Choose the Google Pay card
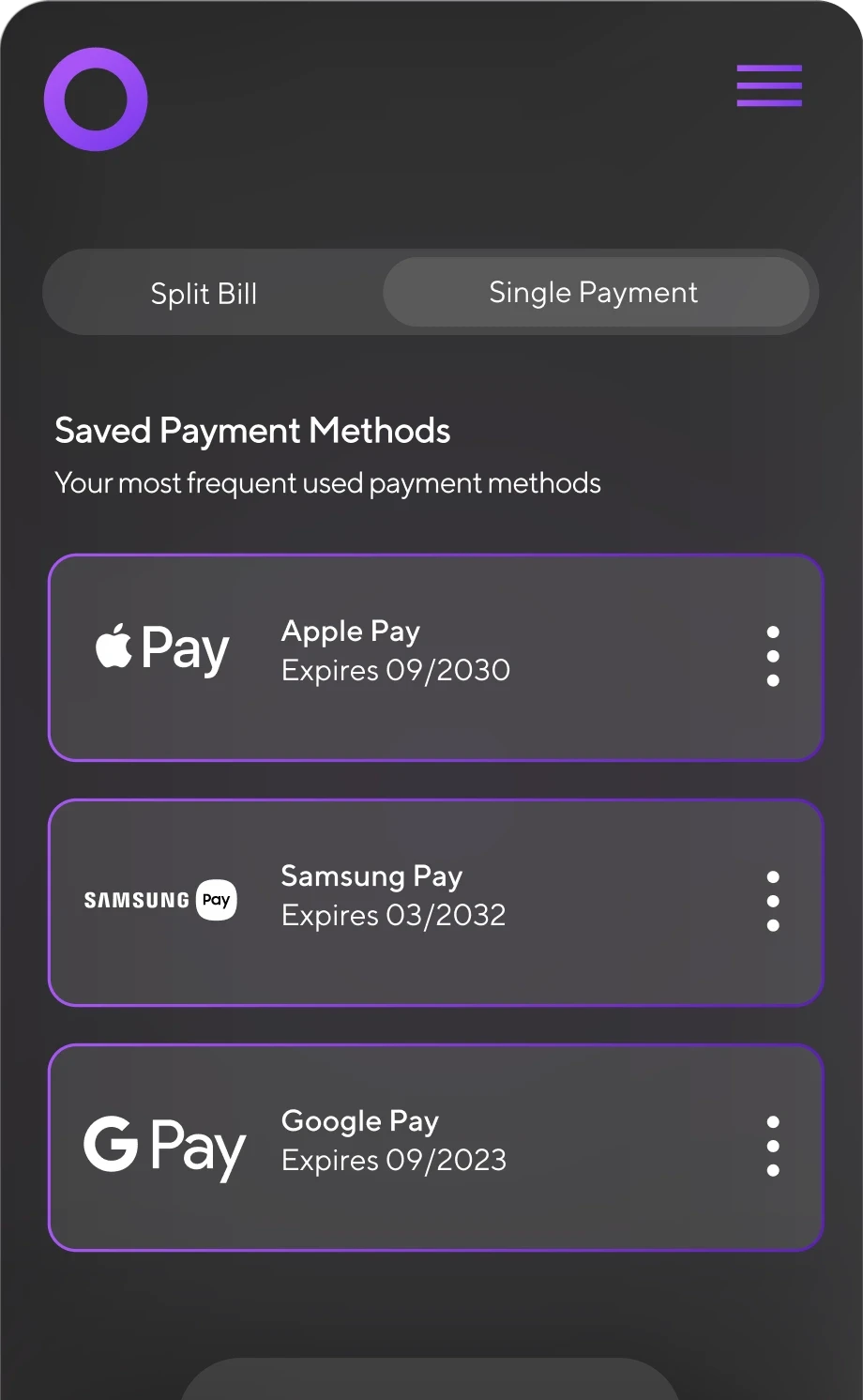The image size is (863, 1400). click(436, 1148)
